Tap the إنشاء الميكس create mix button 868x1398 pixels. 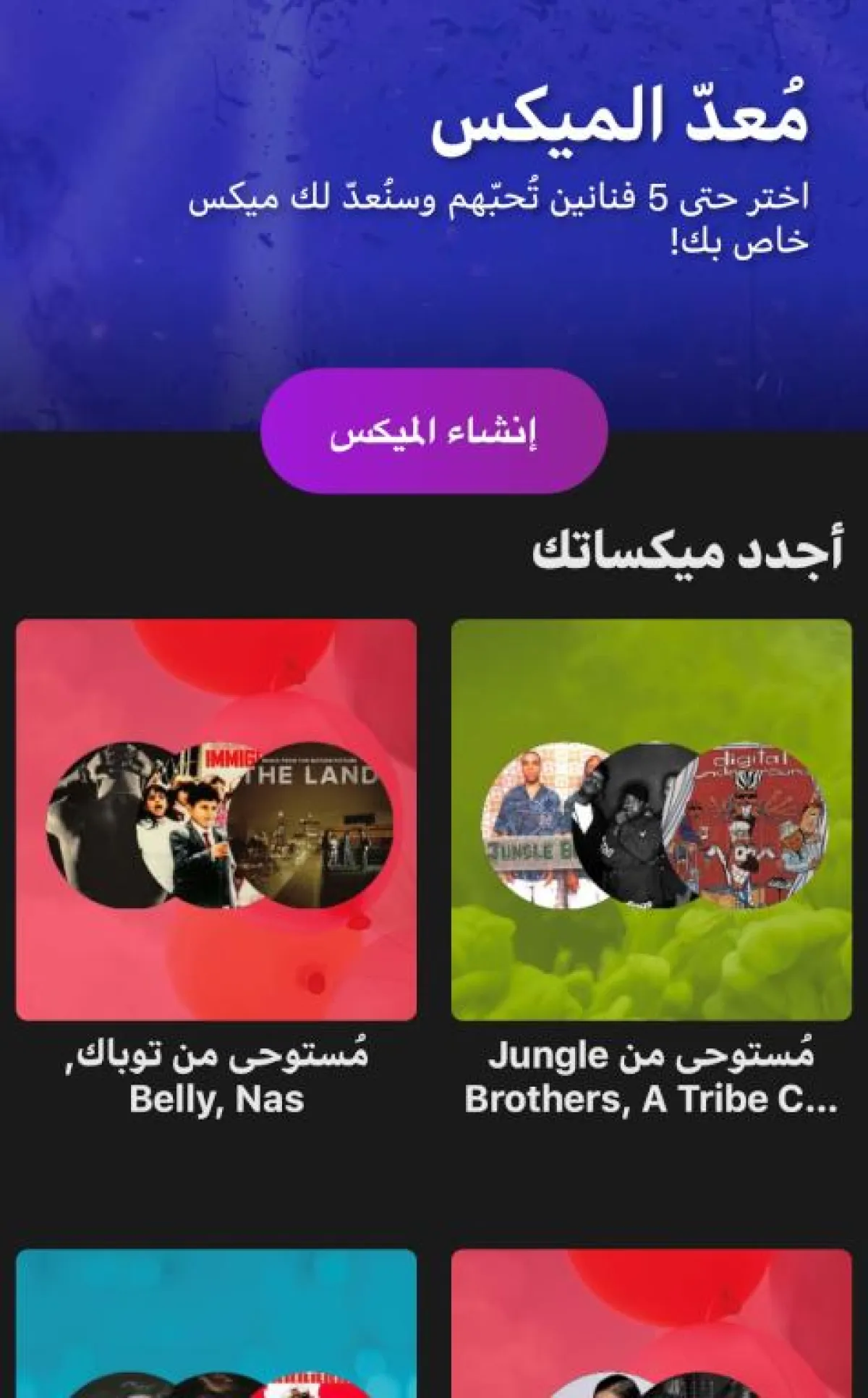pyautogui.click(x=433, y=432)
